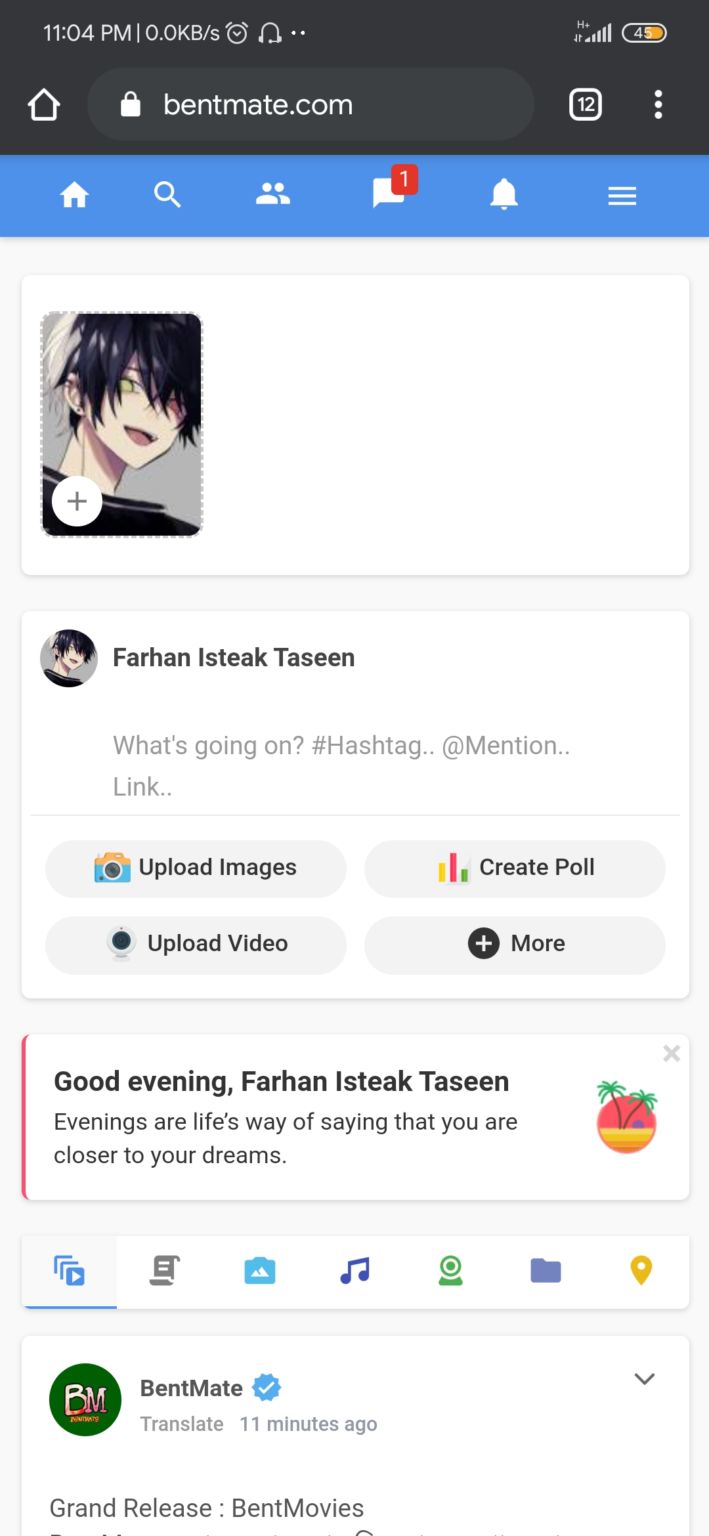
Task: Open the hamburger menu
Action: point(622,196)
